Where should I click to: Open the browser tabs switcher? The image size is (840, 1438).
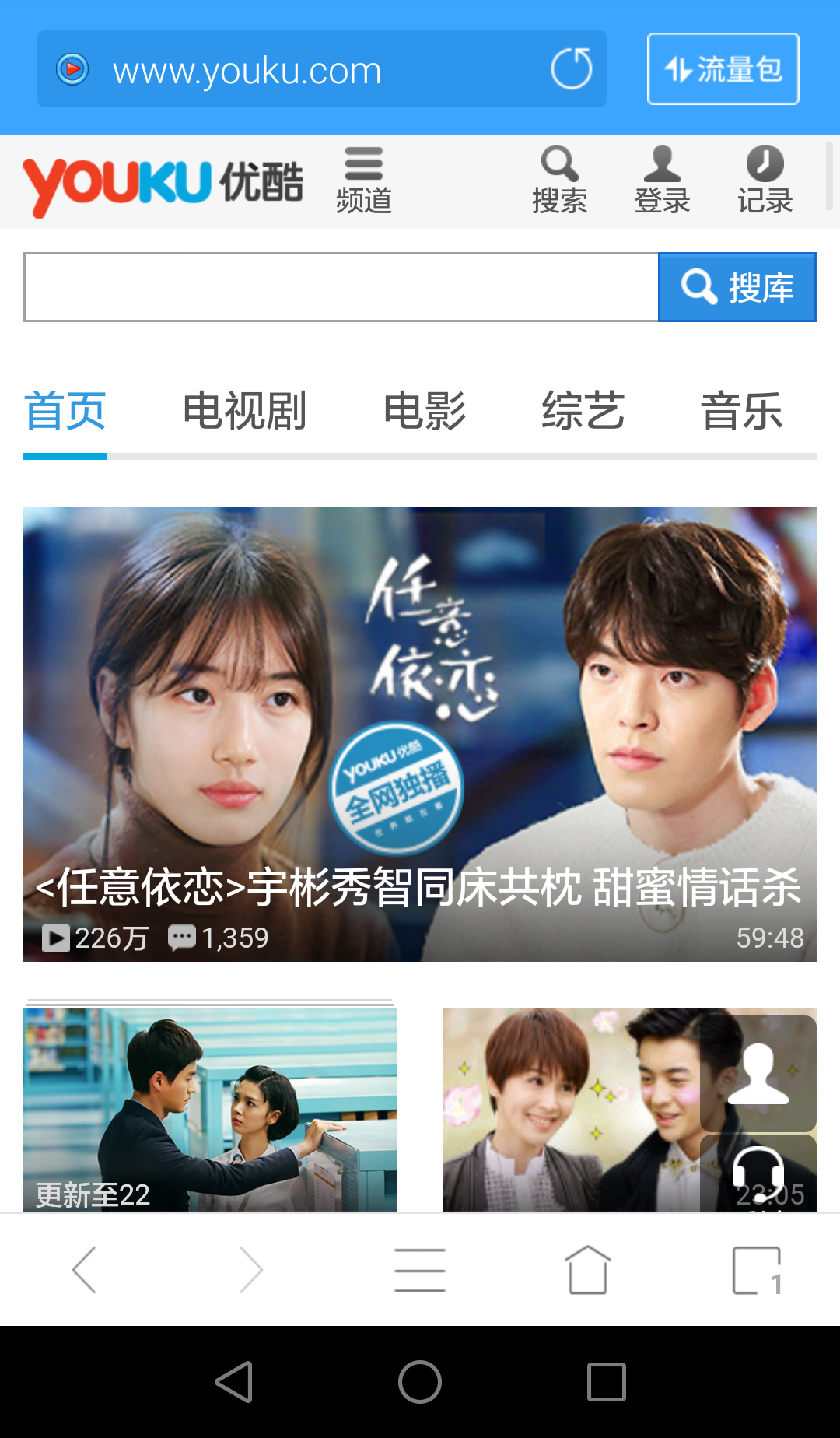[757, 1270]
